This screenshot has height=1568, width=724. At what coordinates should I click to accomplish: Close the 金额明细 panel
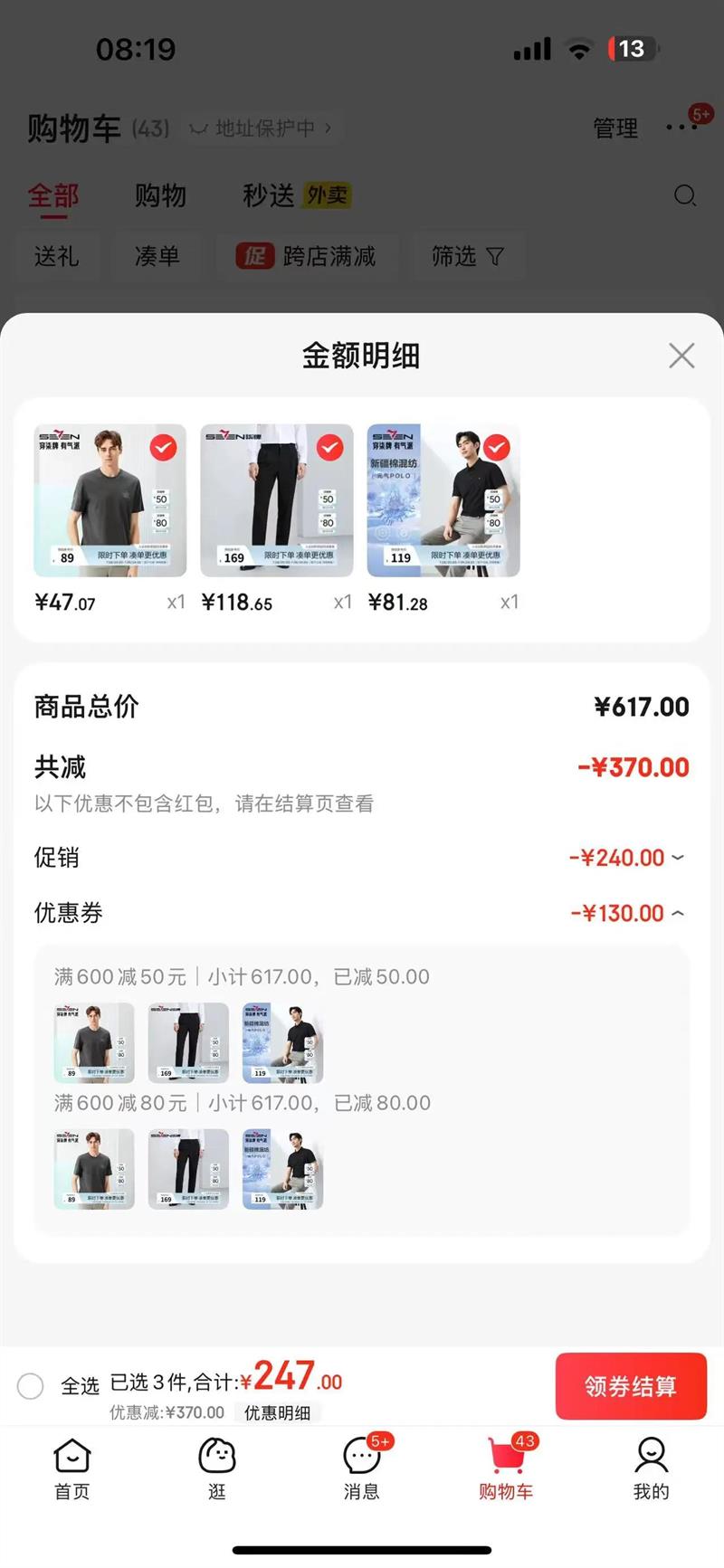pyautogui.click(x=681, y=356)
